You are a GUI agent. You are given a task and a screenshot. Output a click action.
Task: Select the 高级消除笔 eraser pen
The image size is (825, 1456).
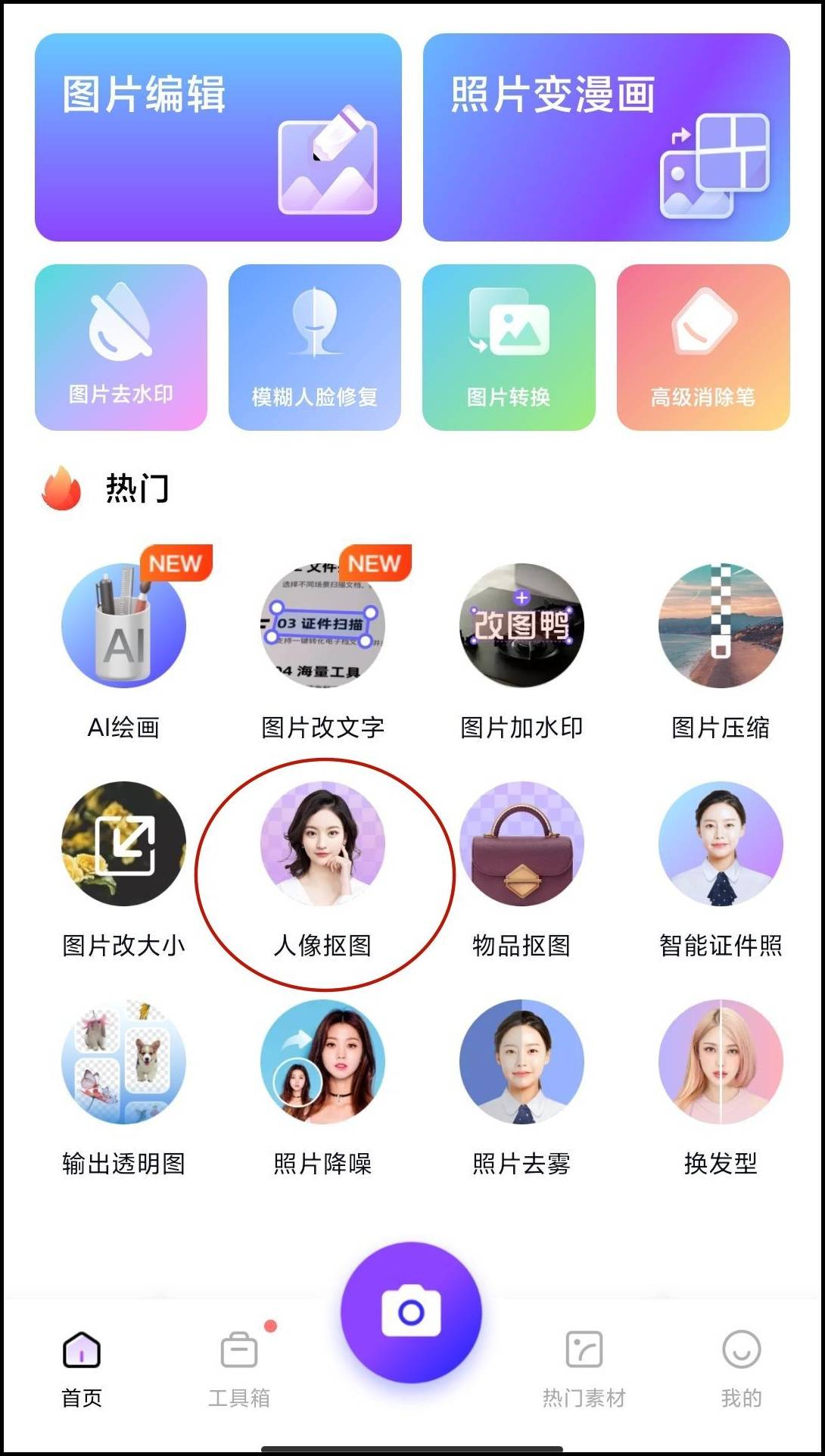[704, 347]
